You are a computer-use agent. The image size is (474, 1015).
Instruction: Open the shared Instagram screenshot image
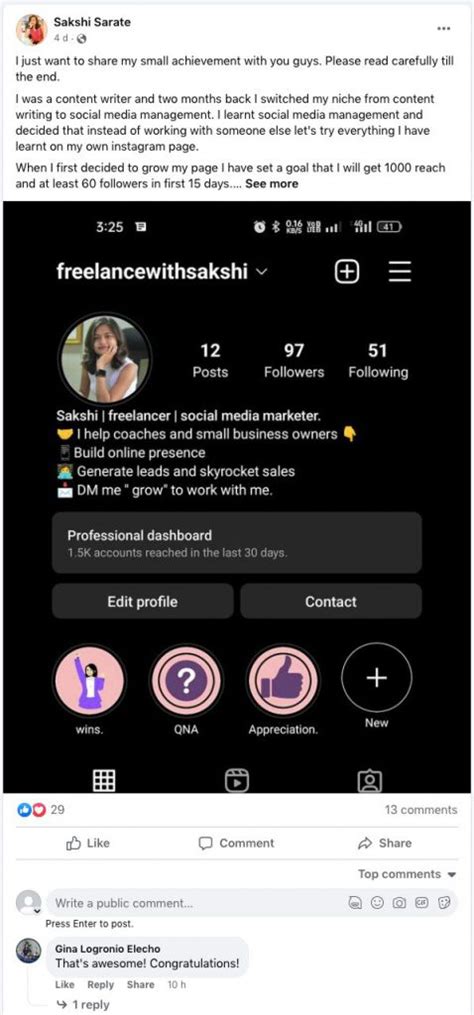tap(237, 496)
